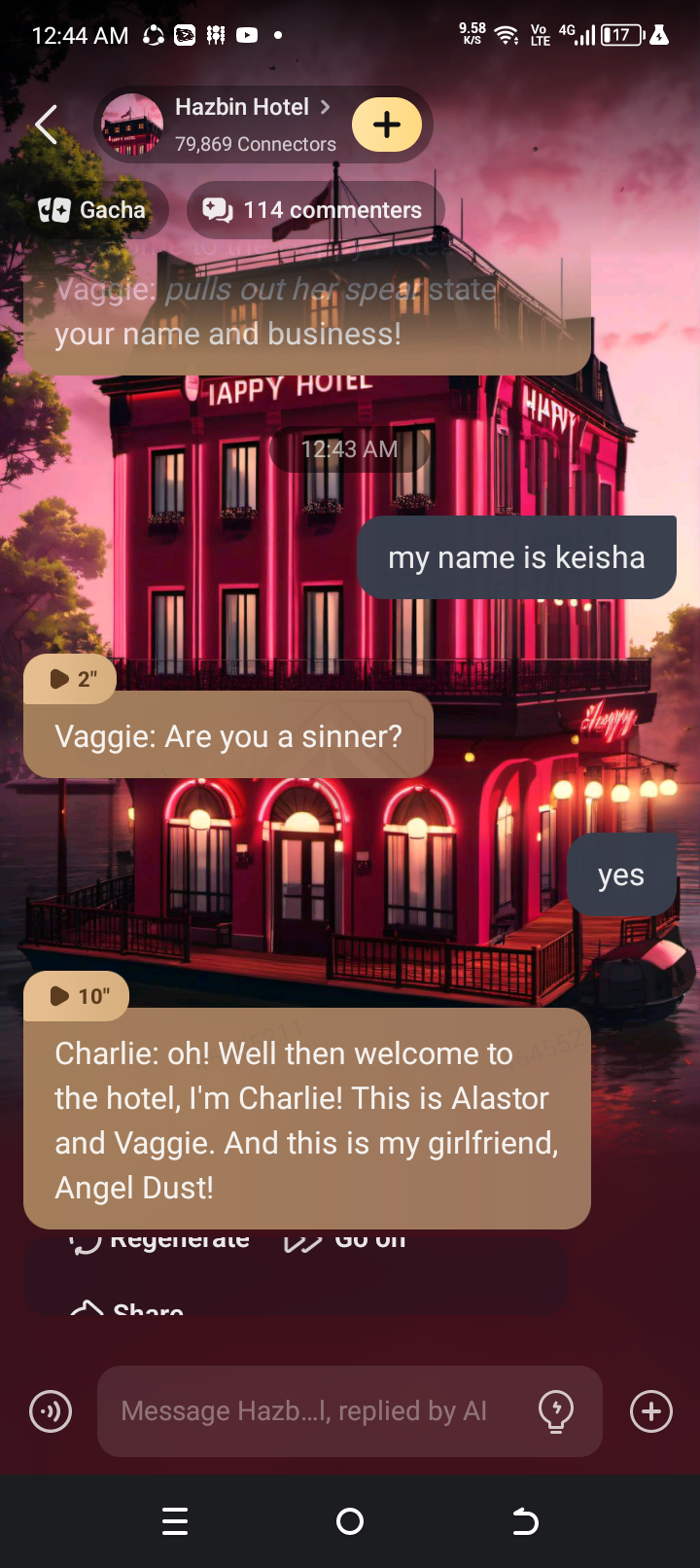
Task: Open the Hazbin Hotel character profile
Action: (241, 125)
